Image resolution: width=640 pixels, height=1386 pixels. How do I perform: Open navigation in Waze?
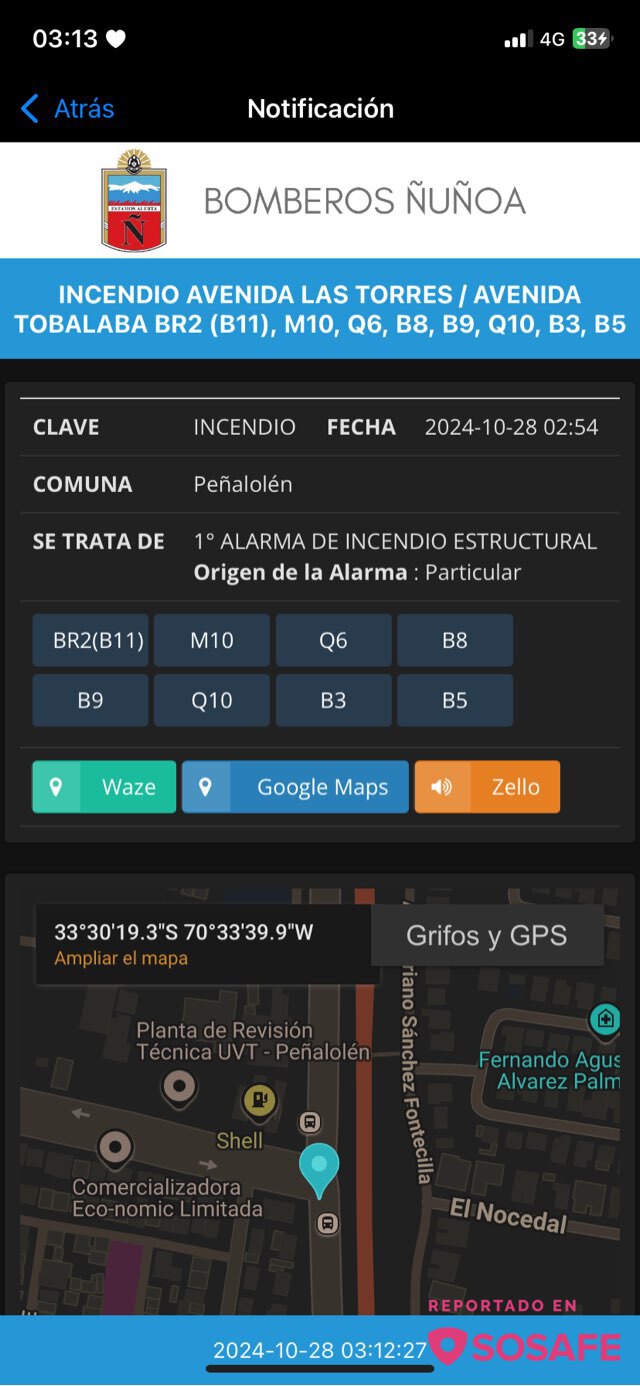coord(104,787)
